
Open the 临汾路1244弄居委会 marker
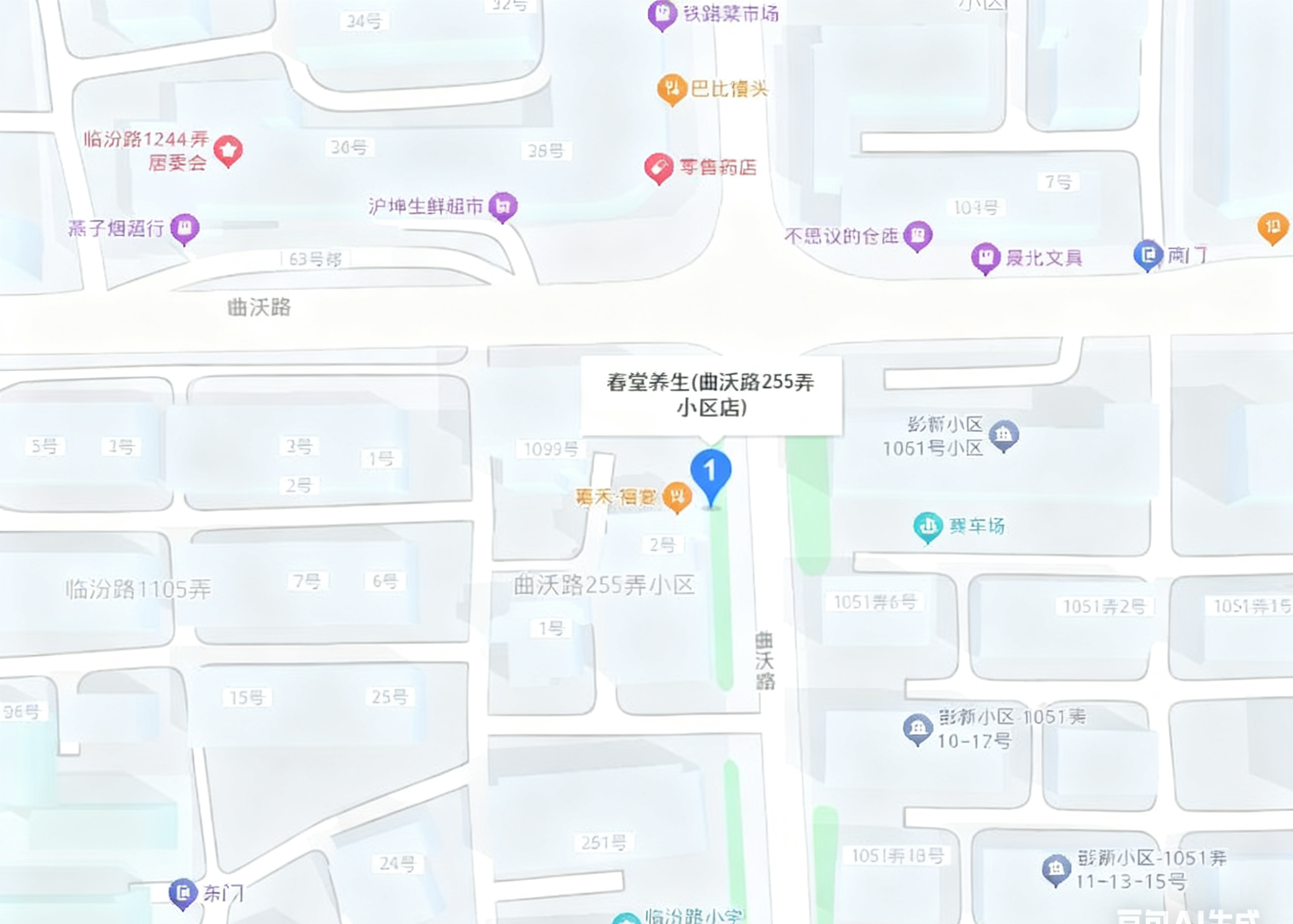point(228,150)
